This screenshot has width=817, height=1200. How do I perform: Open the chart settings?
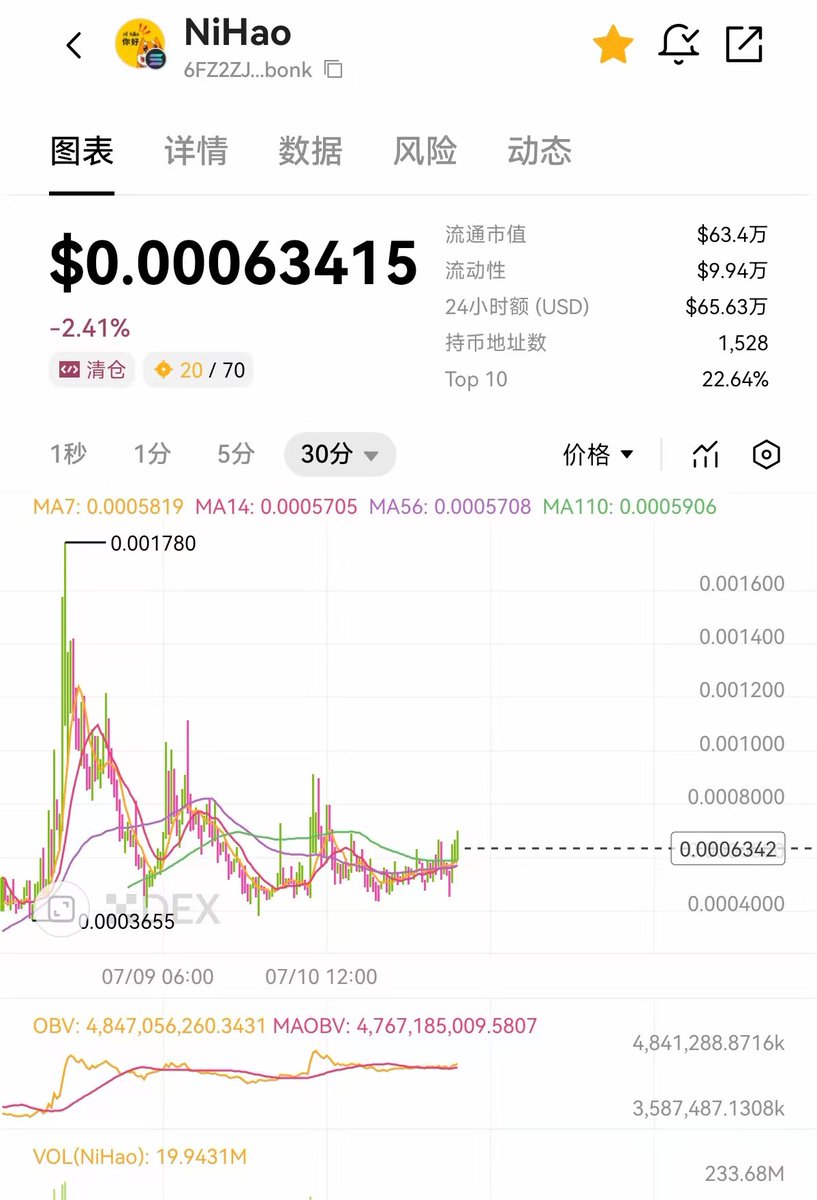tap(765, 455)
